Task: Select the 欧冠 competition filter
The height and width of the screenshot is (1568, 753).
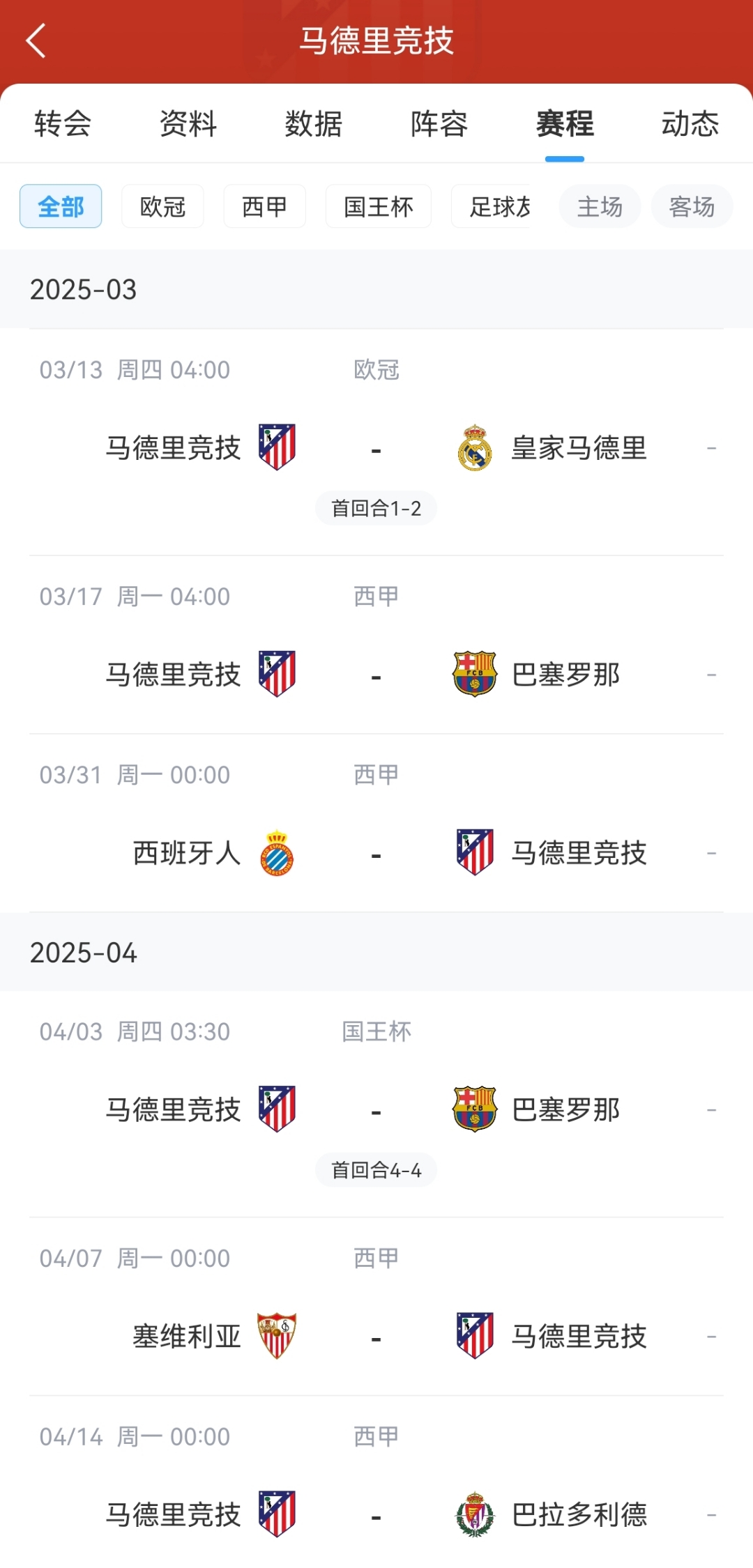Action: [162, 206]
